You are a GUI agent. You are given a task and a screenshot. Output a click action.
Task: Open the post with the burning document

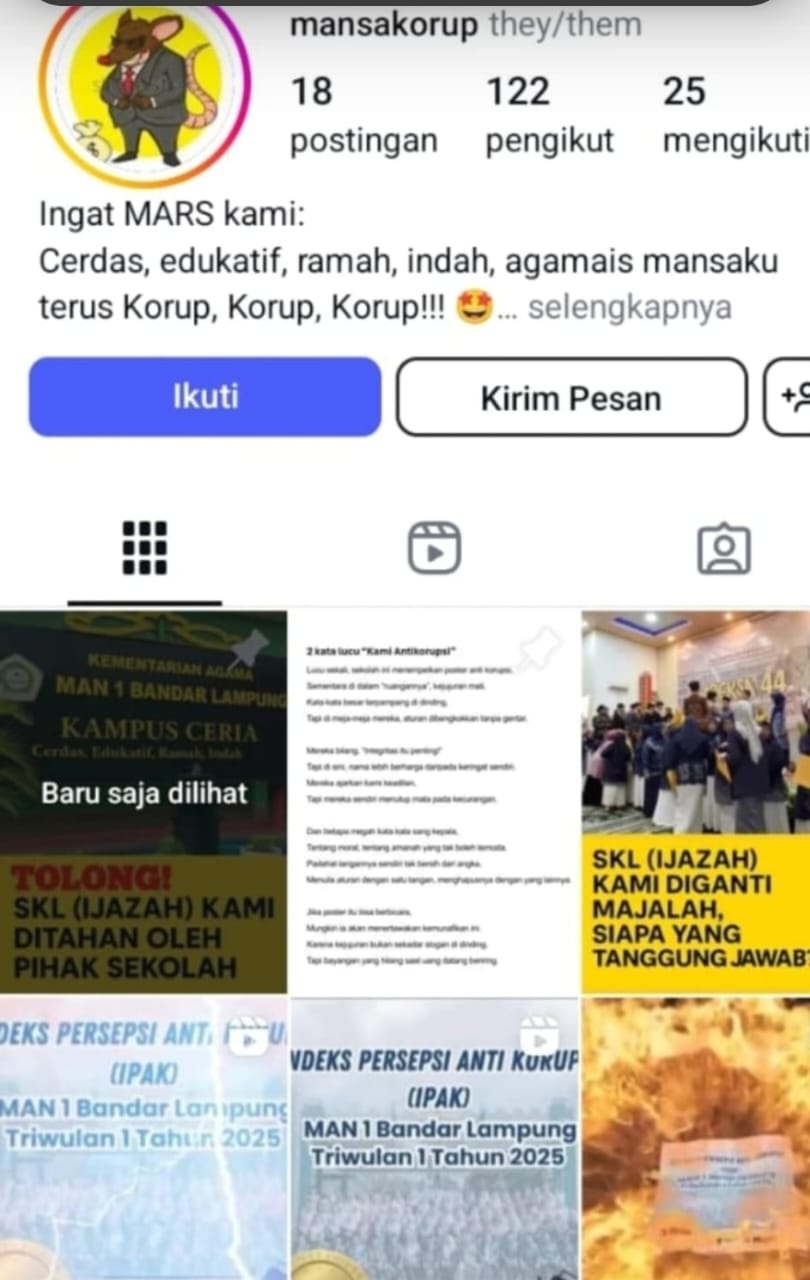click(696, 1140)
